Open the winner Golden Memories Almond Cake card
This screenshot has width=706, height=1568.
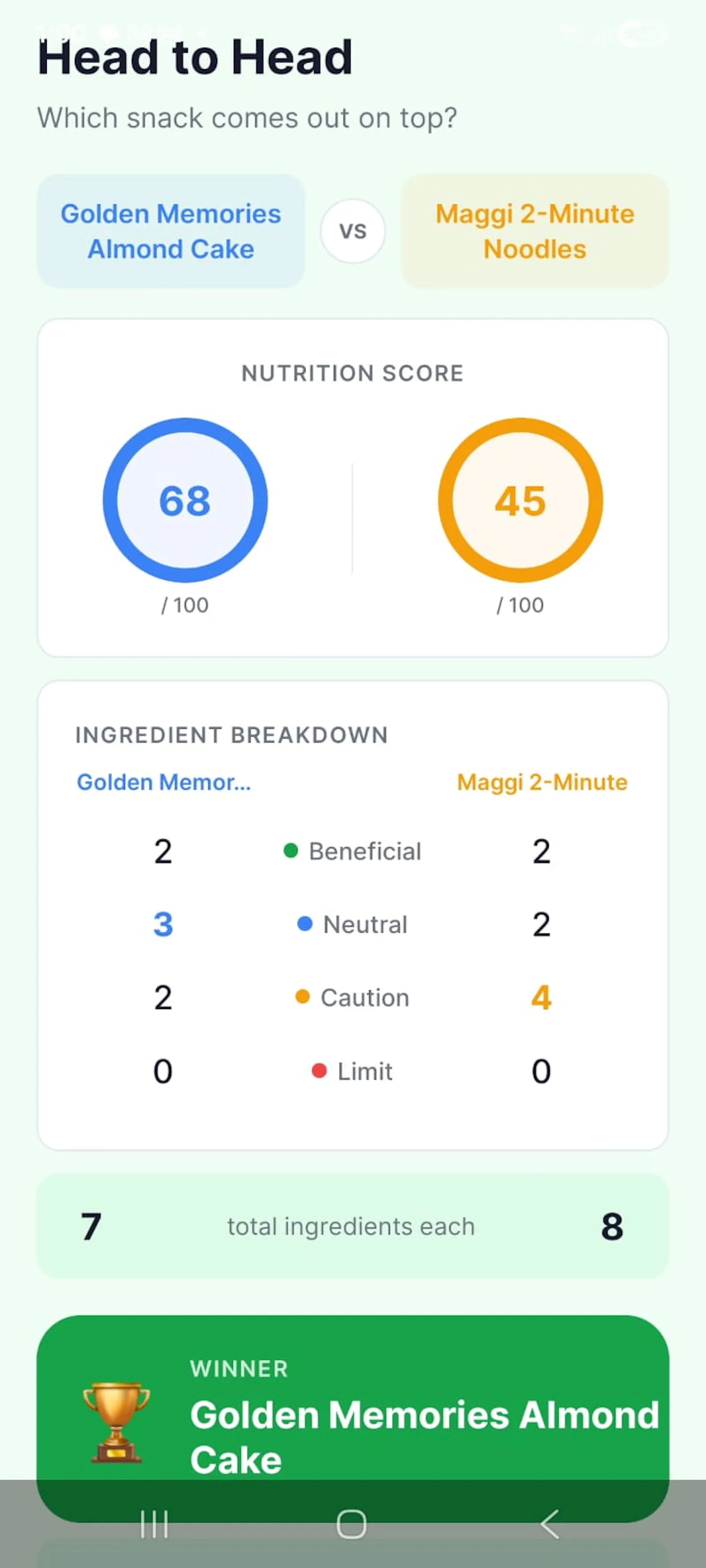click(353, 1418)
